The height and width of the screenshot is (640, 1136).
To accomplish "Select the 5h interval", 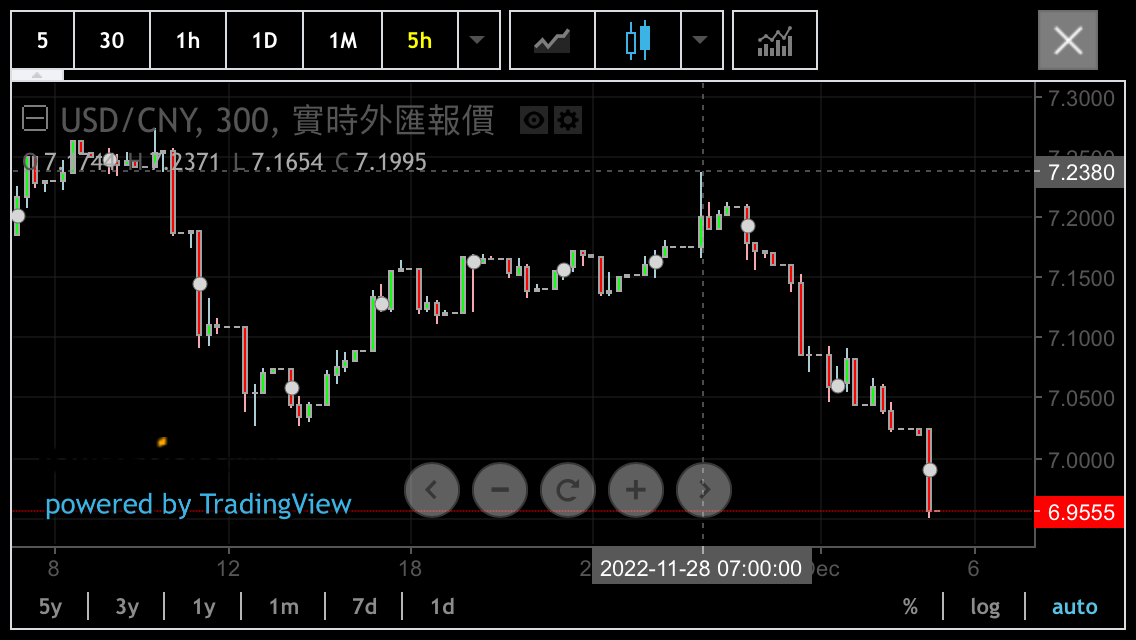I will (420, 40).
